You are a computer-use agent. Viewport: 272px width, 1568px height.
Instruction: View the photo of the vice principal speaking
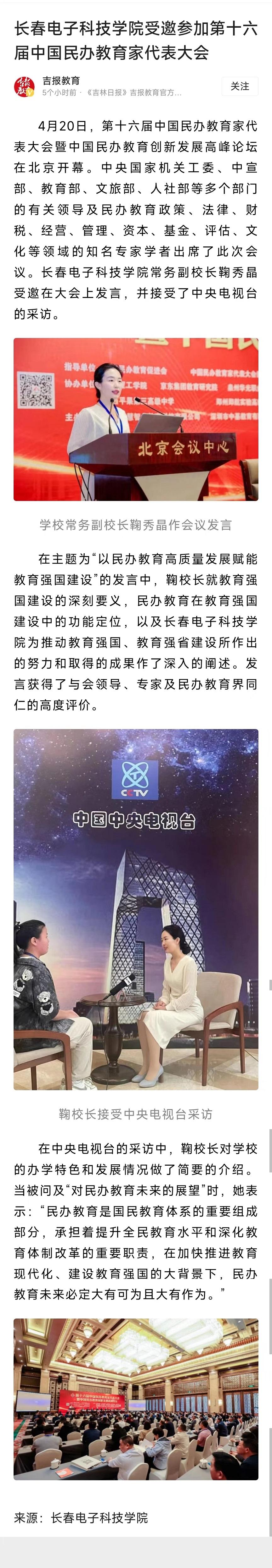[136, 419]
